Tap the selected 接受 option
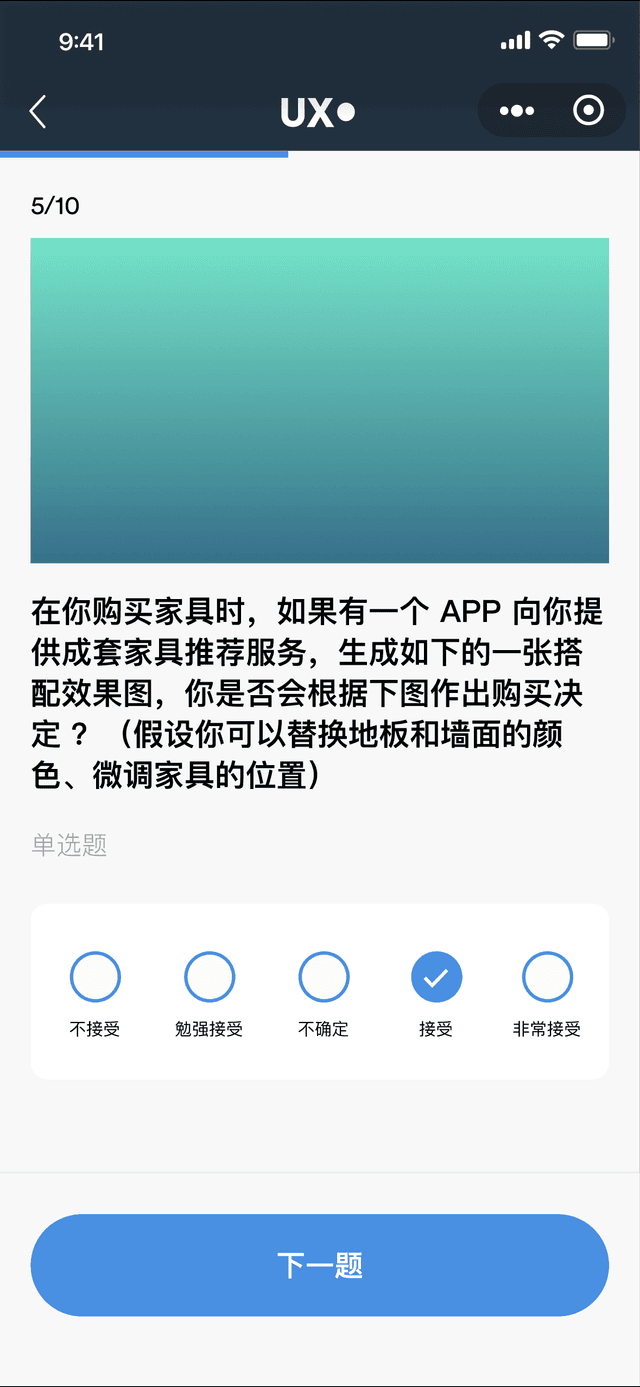 (436, 977)
